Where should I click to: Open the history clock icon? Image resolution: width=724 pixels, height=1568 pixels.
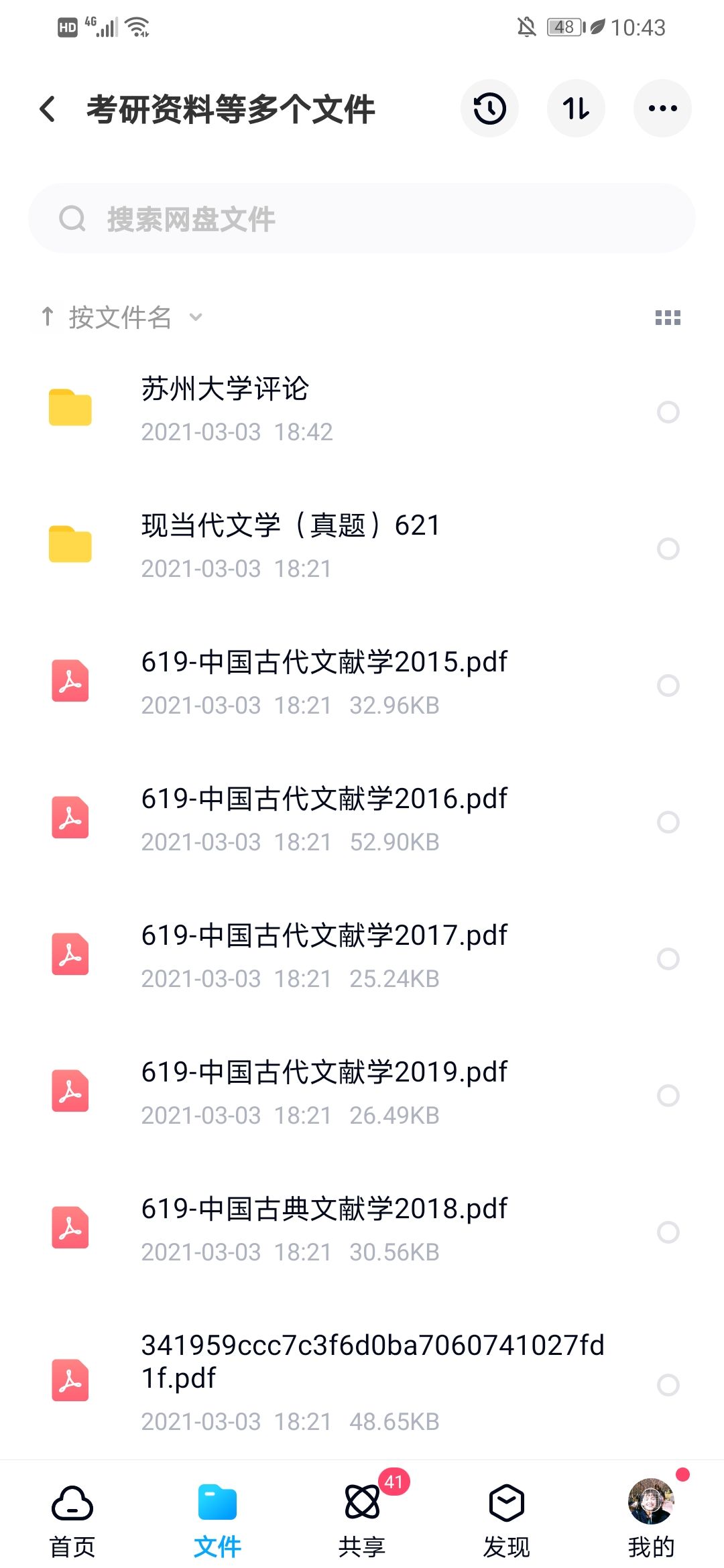(489, 109)
